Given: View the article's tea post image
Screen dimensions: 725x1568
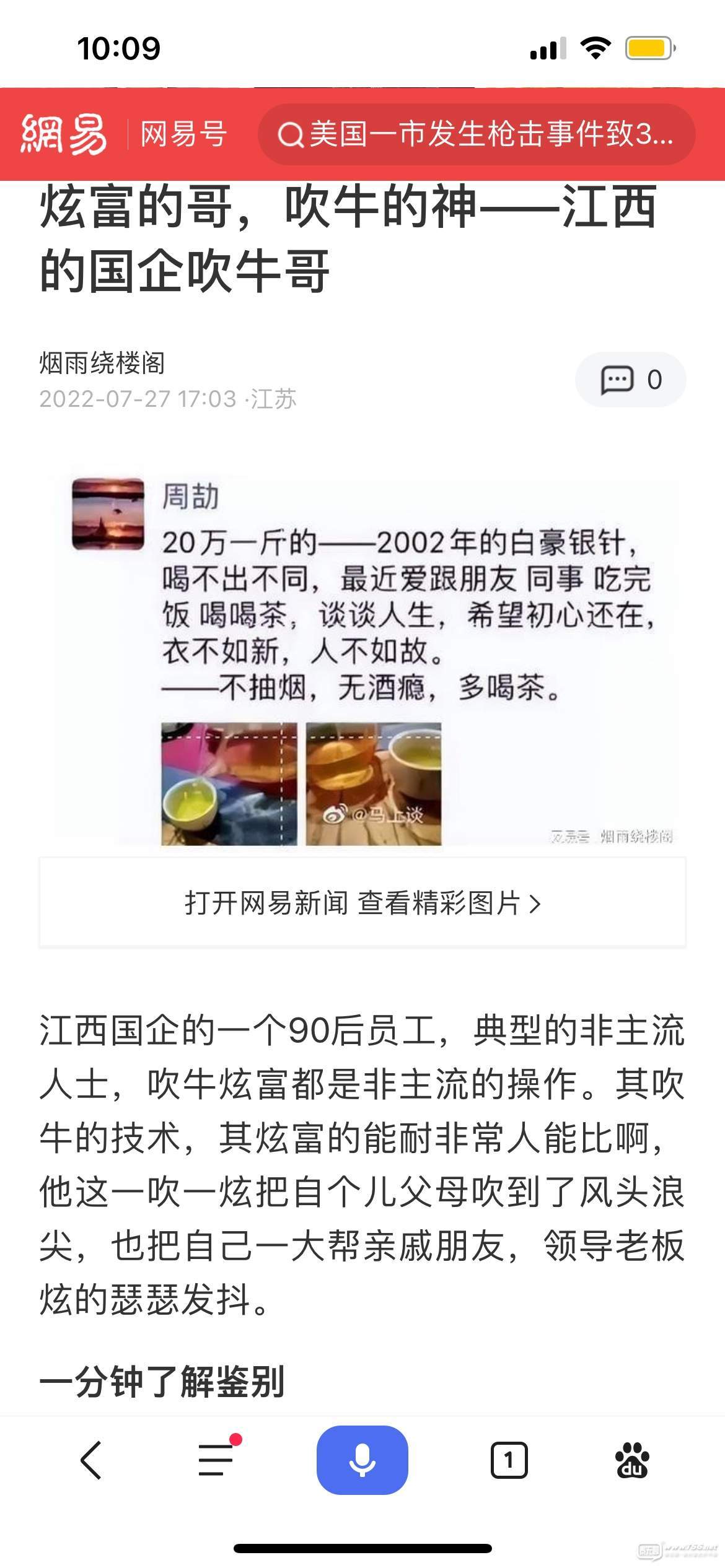Looking at the screenshot, I should [362, 660].
